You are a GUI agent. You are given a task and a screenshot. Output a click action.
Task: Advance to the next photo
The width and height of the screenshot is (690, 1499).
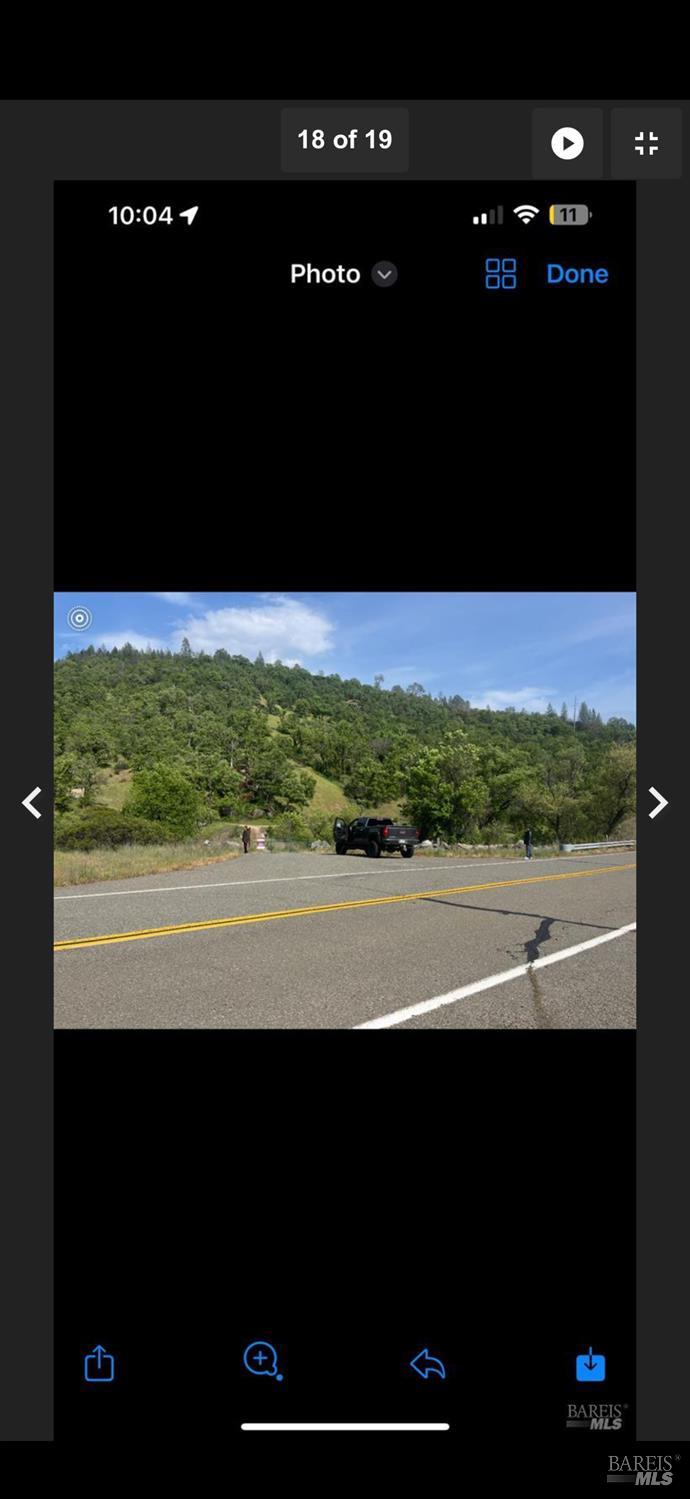click(x=657, y=802)
